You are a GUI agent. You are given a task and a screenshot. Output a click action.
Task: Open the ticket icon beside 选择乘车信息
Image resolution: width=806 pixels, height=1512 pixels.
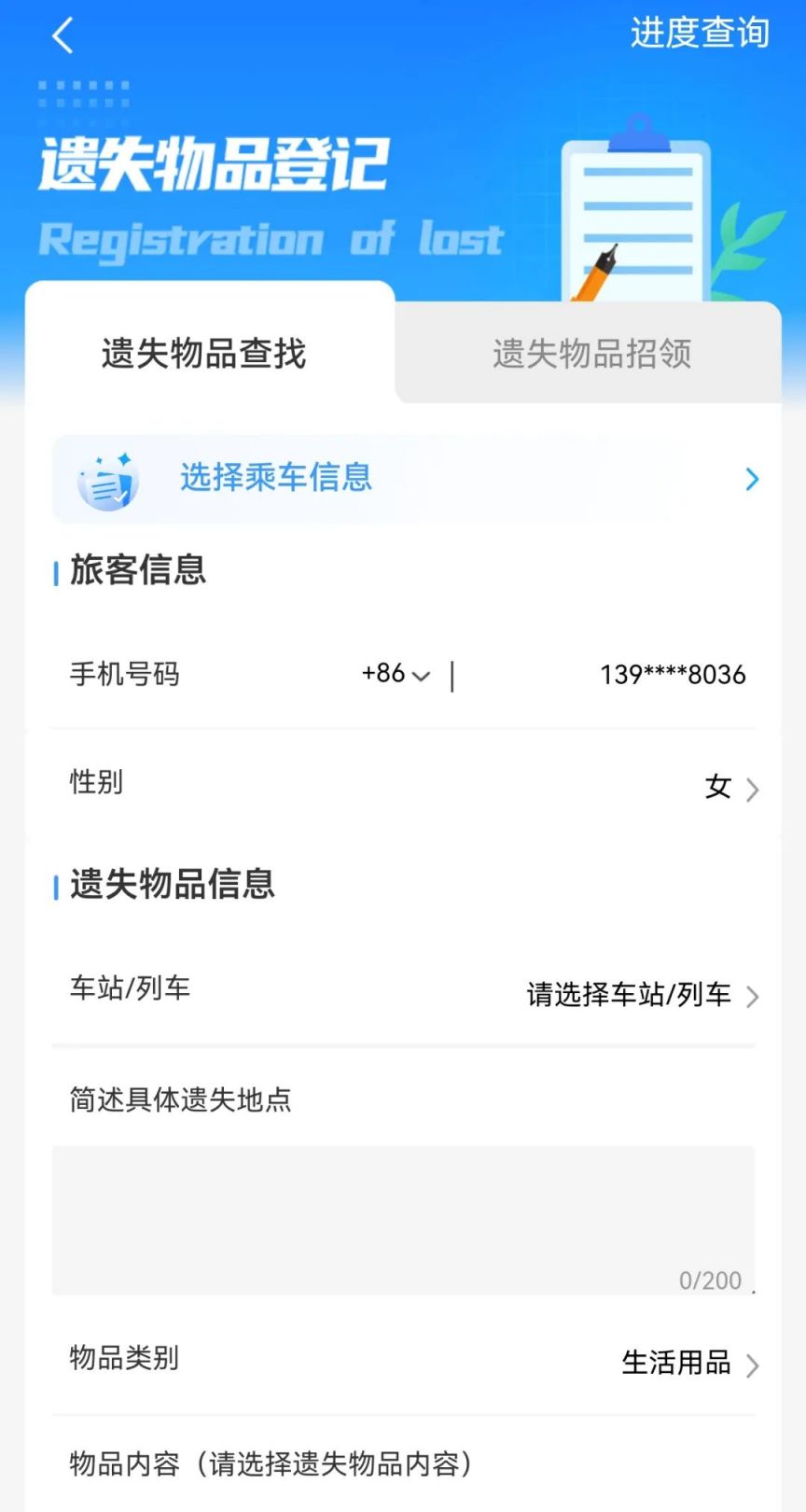[107, 479]
